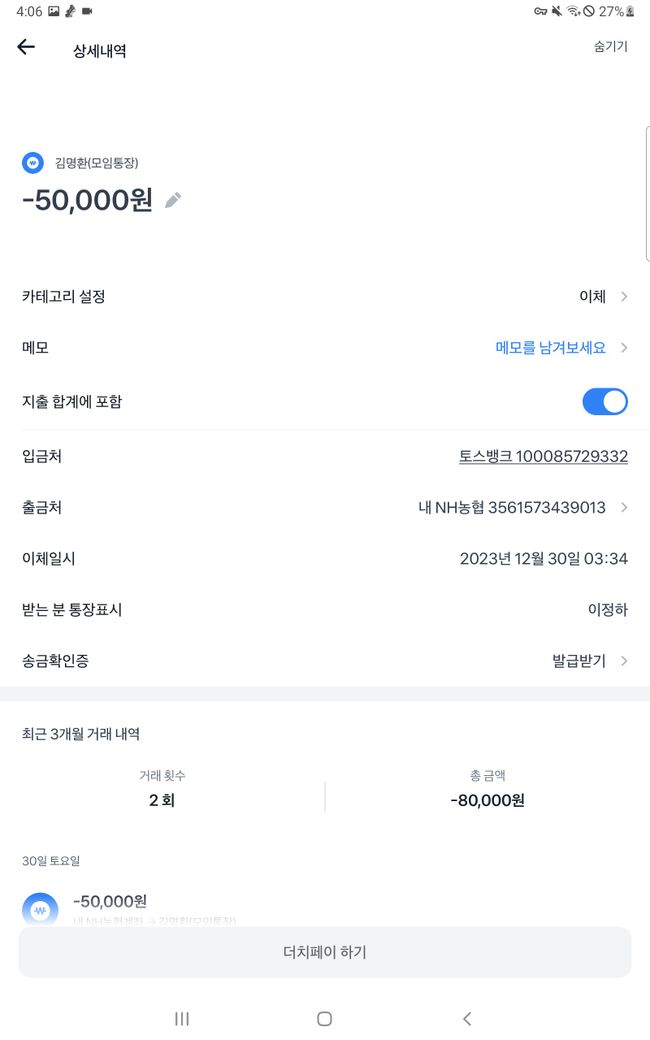Screen dimensions: 650x1040
Task: Open 출금처 내 NH농협 account row
Action: 522,507
